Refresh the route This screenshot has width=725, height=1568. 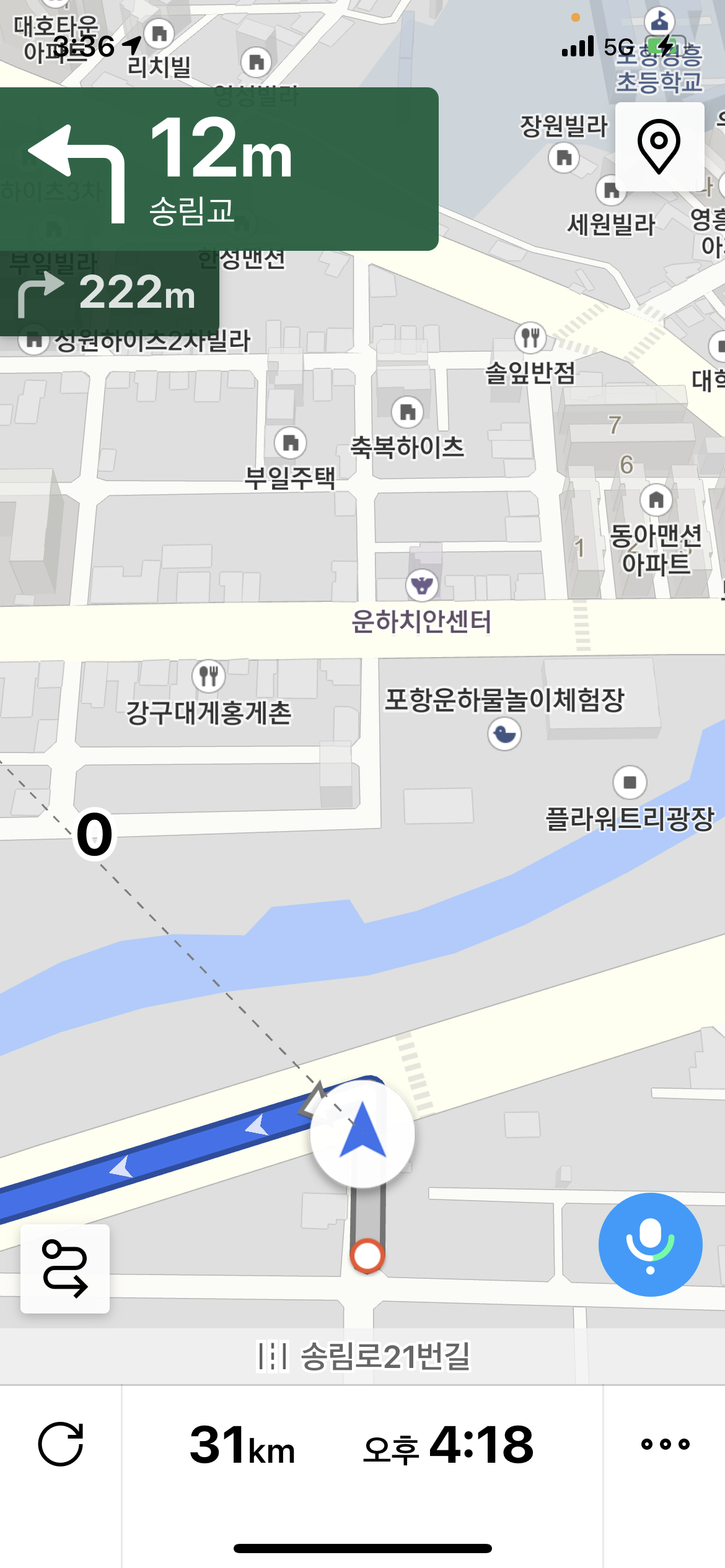click(61, 1444)
